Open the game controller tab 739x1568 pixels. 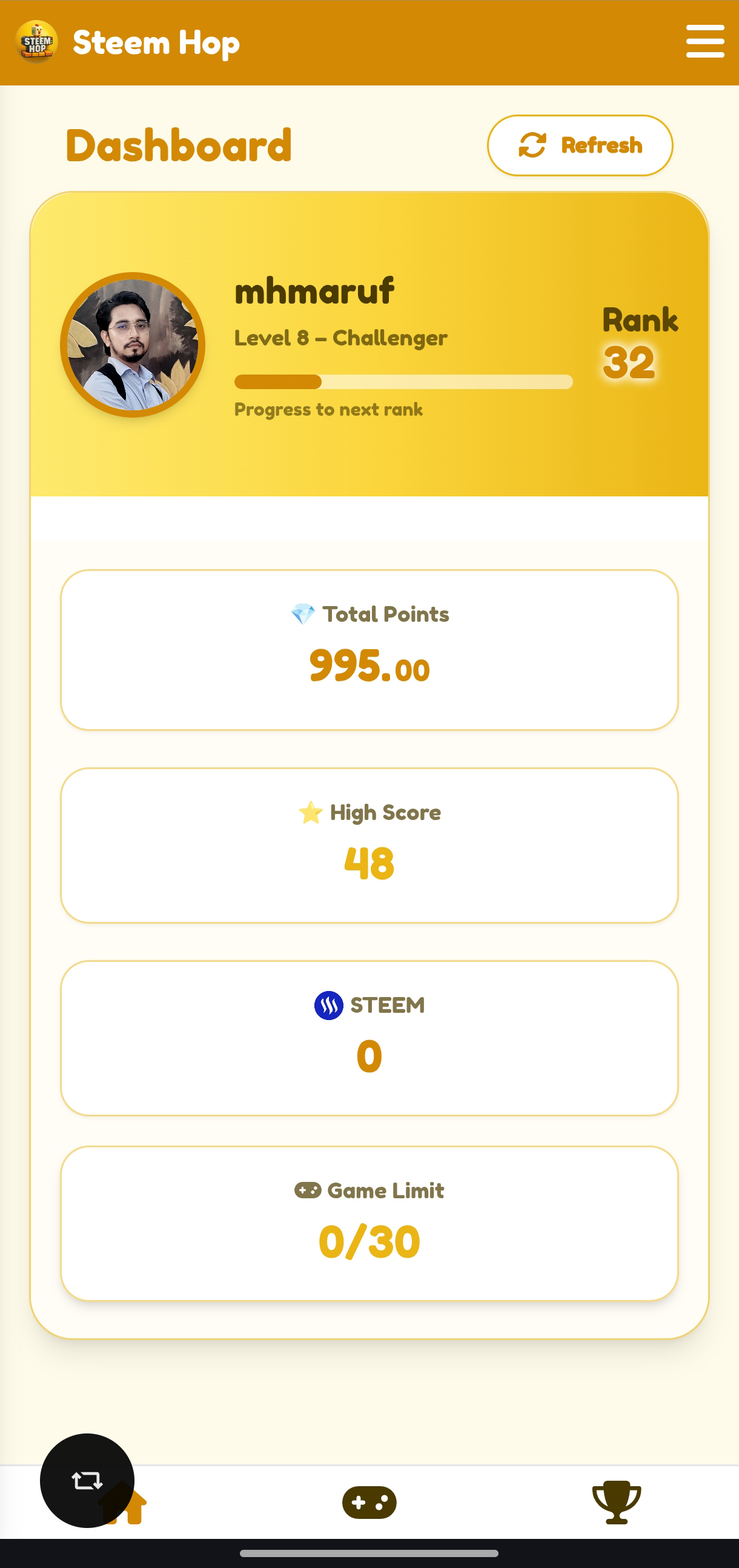click(369, 1503)
